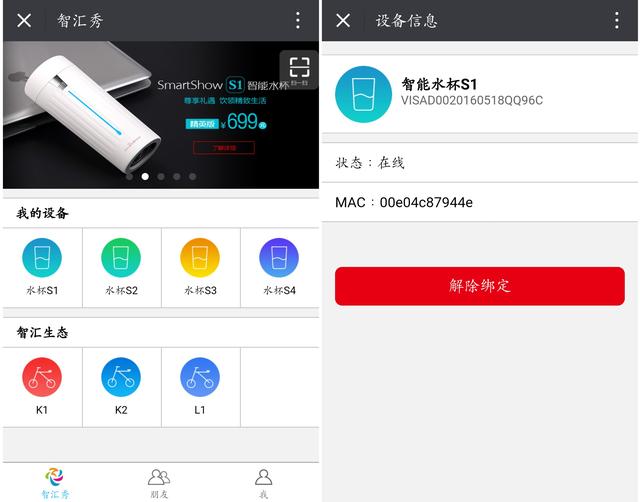640x502 pixels.
Task: Switch to the 朋友 tab
Action: pyautogui.click(x=159, y=482)
